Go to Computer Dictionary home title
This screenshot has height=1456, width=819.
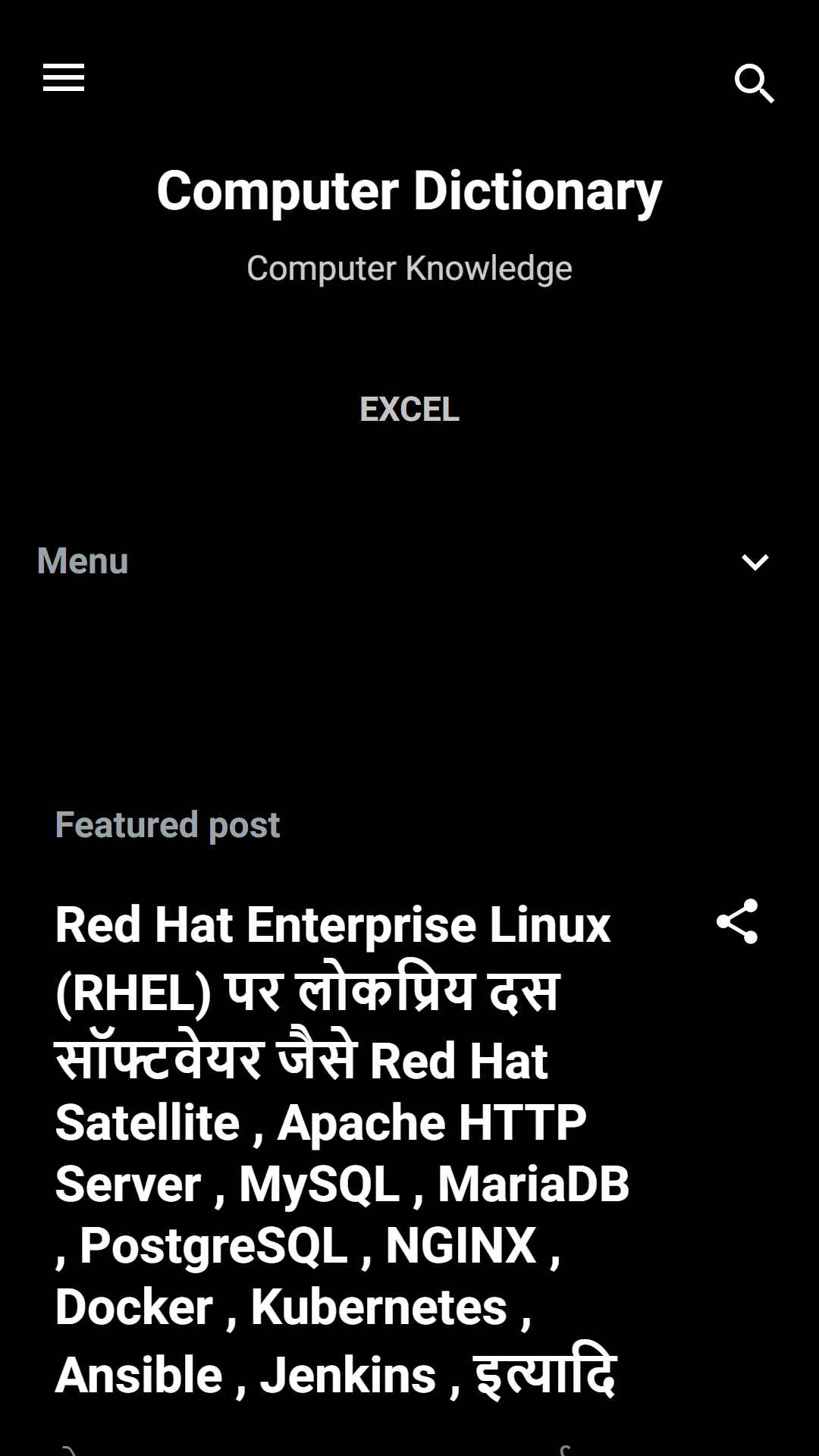409,191
